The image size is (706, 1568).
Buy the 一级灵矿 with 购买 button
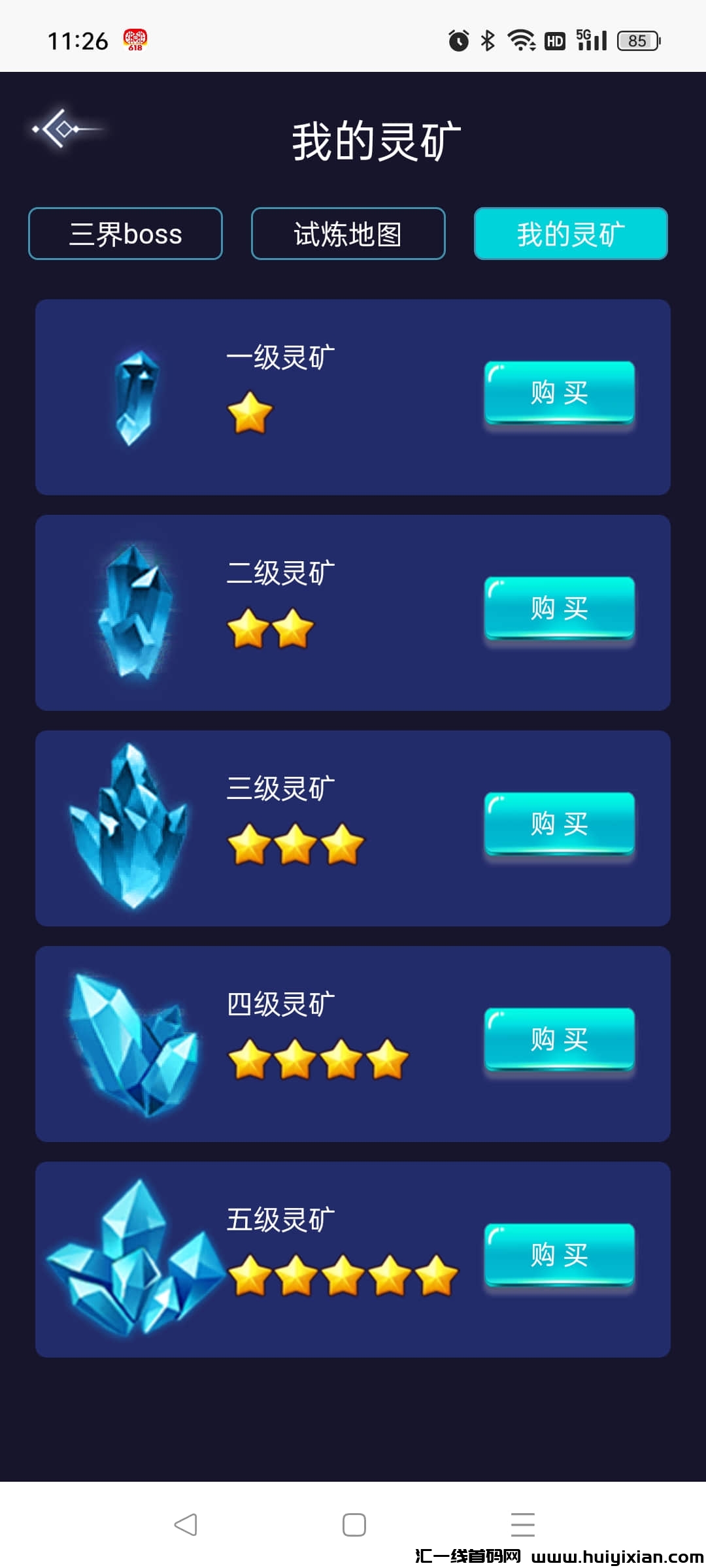point(559,393)
